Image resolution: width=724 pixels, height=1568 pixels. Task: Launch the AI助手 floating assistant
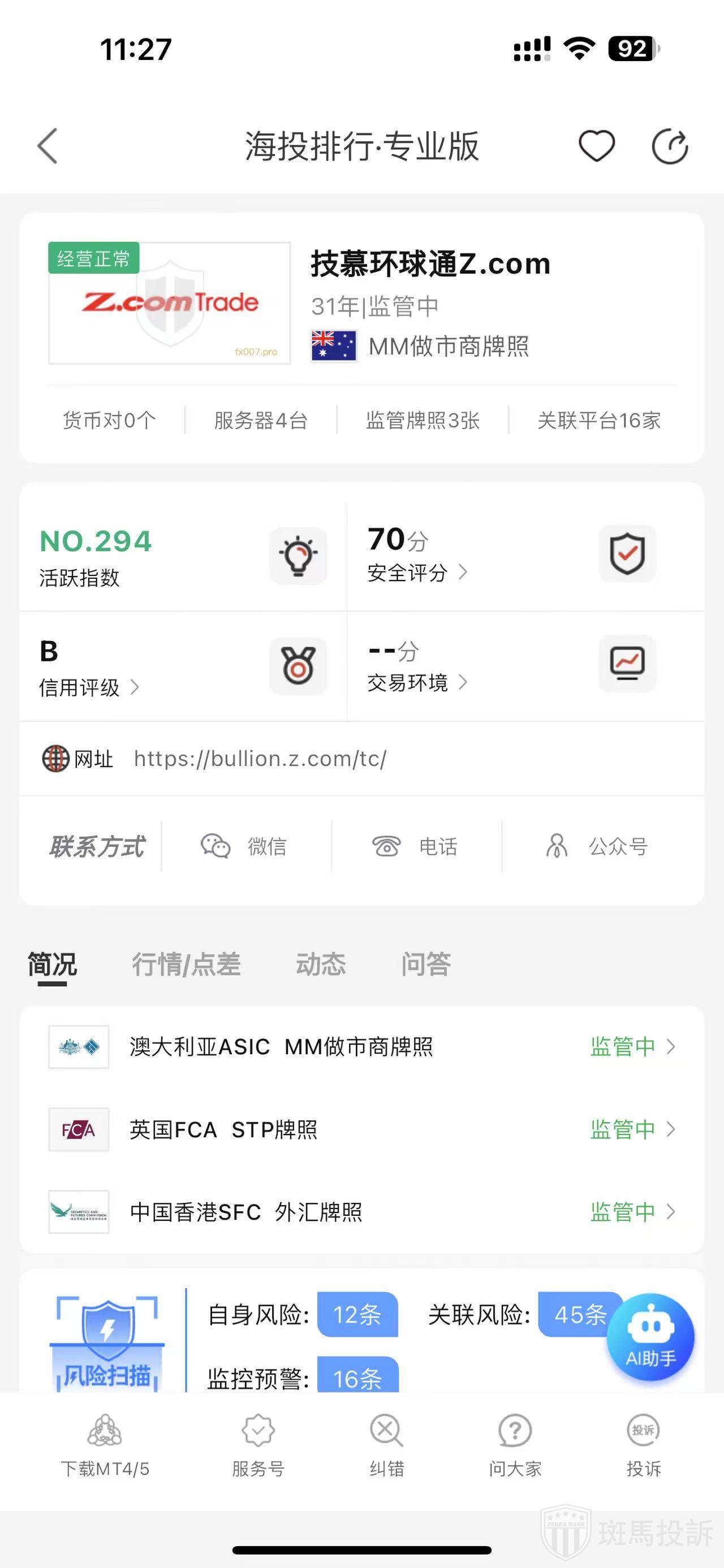coord(650,1338)
